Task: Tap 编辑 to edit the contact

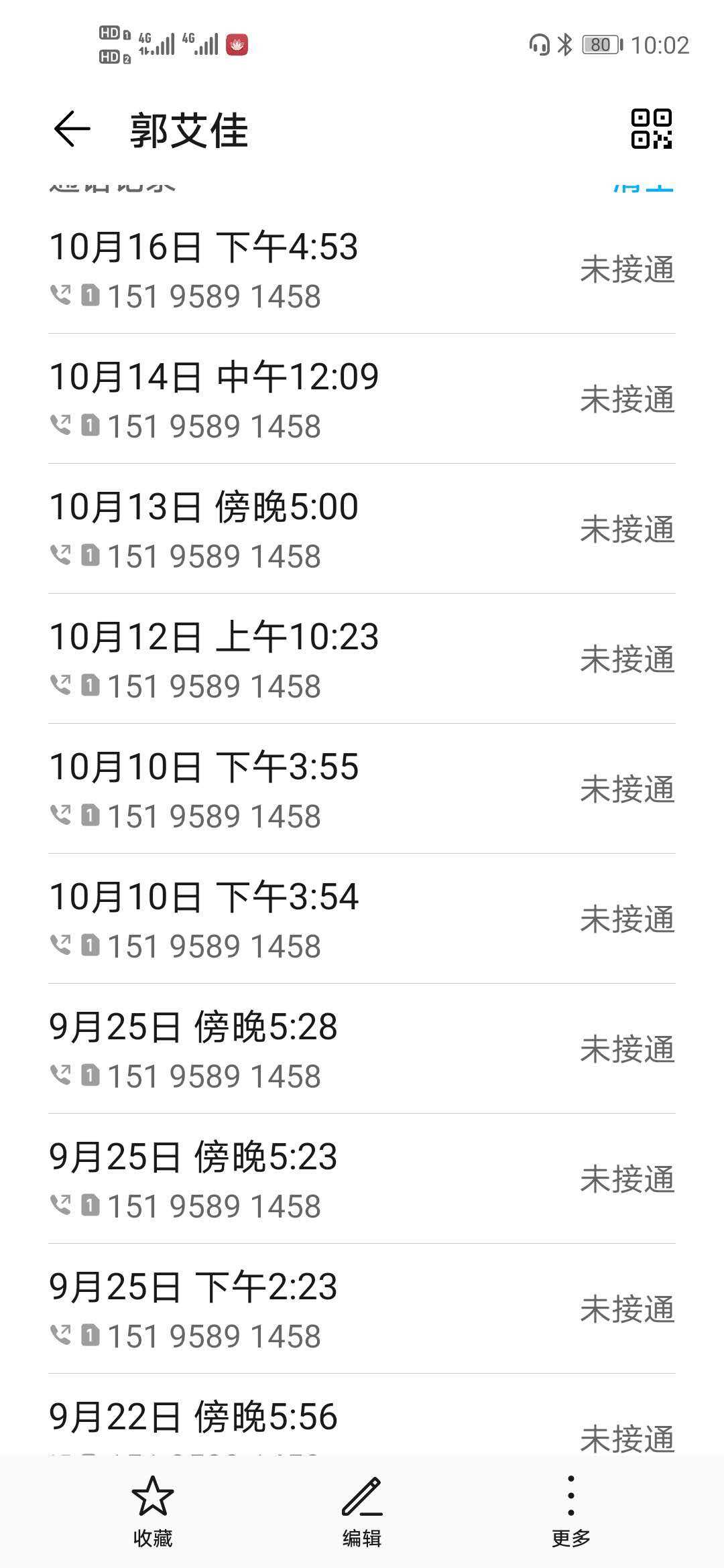Action: [361, 1507]
